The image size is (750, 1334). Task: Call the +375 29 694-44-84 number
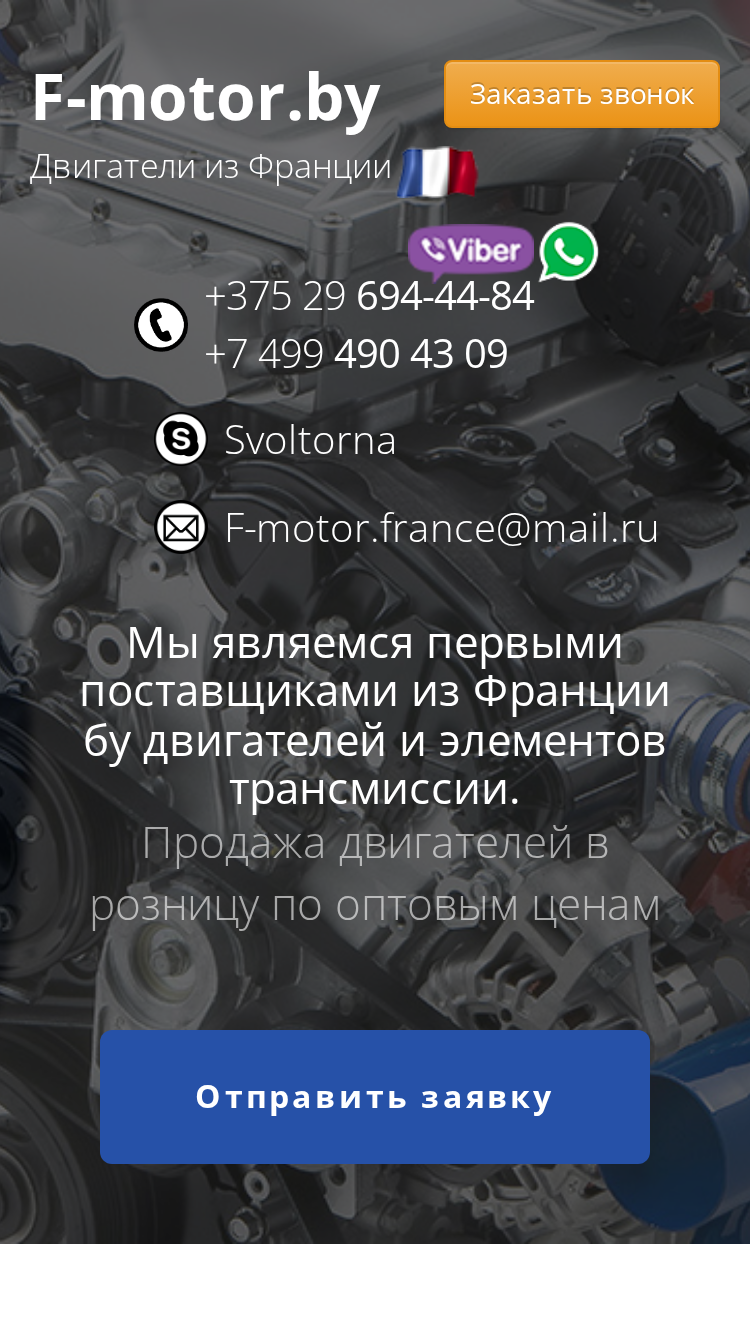click(x=369, y=296)
